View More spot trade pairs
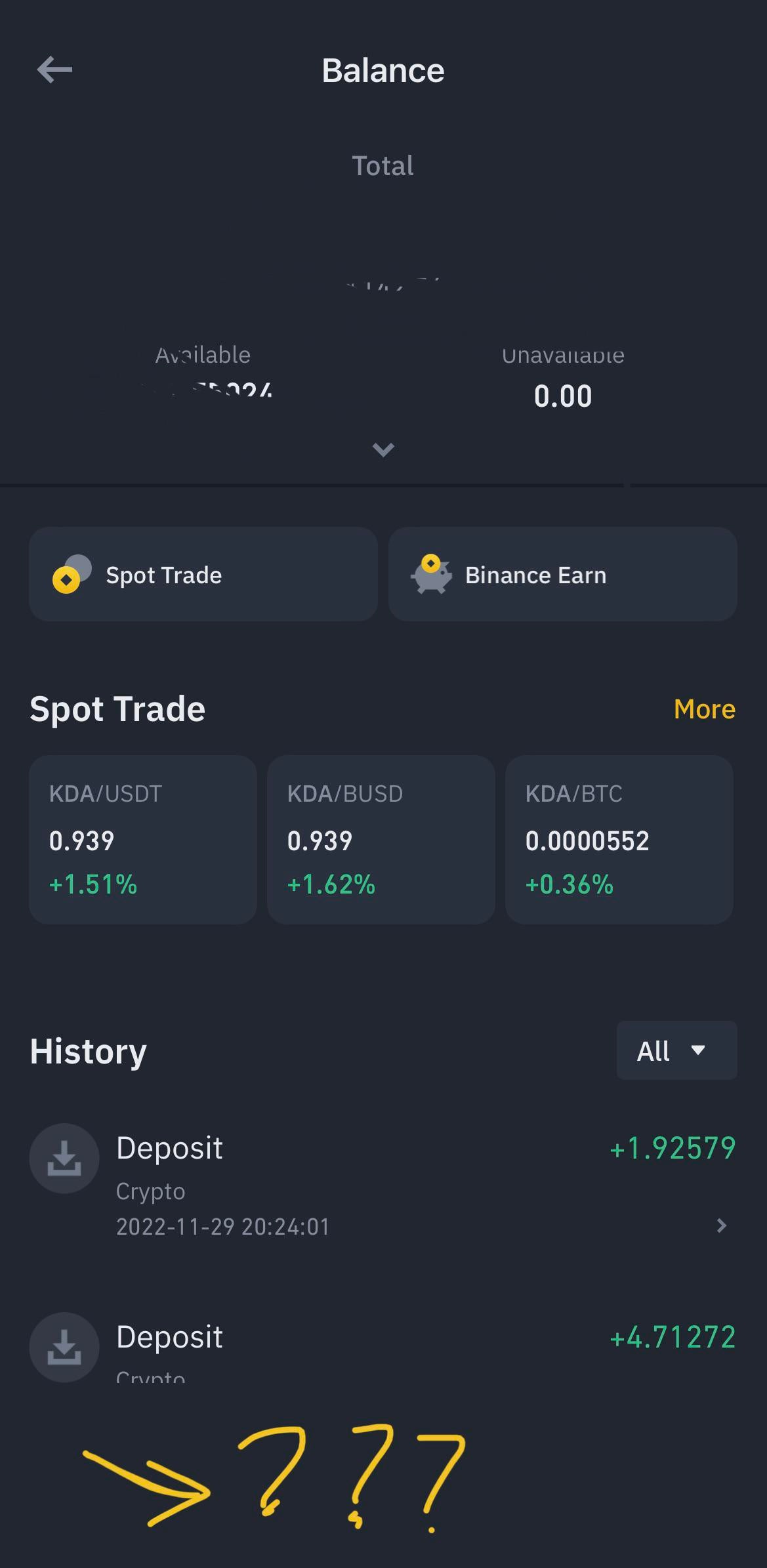Image resolution: width=767 pixels, height=1568 pixels. point(705,709)
